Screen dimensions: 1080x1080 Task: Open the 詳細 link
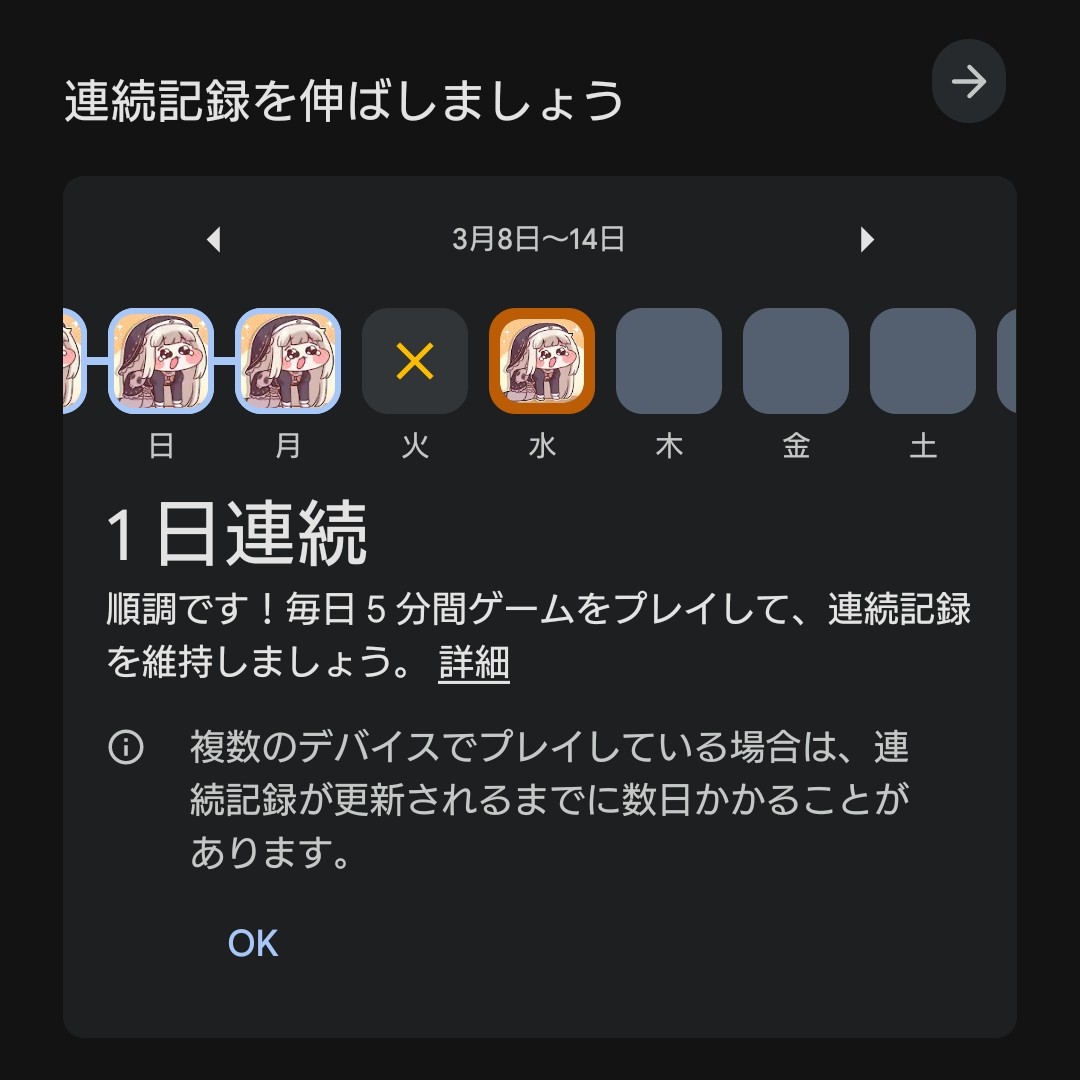[474, 663]
